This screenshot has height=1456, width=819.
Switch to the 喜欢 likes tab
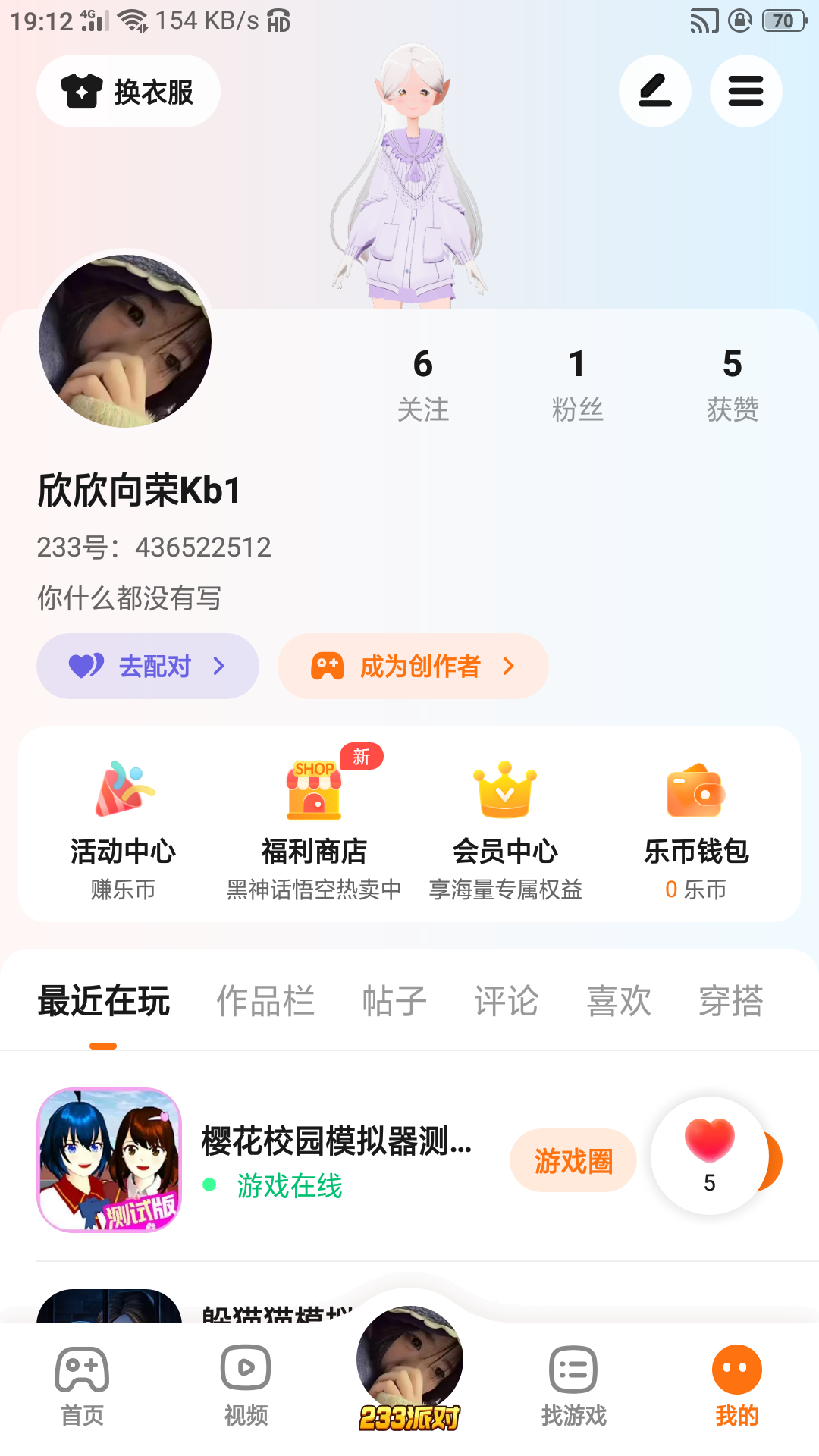coord(619,1001)
